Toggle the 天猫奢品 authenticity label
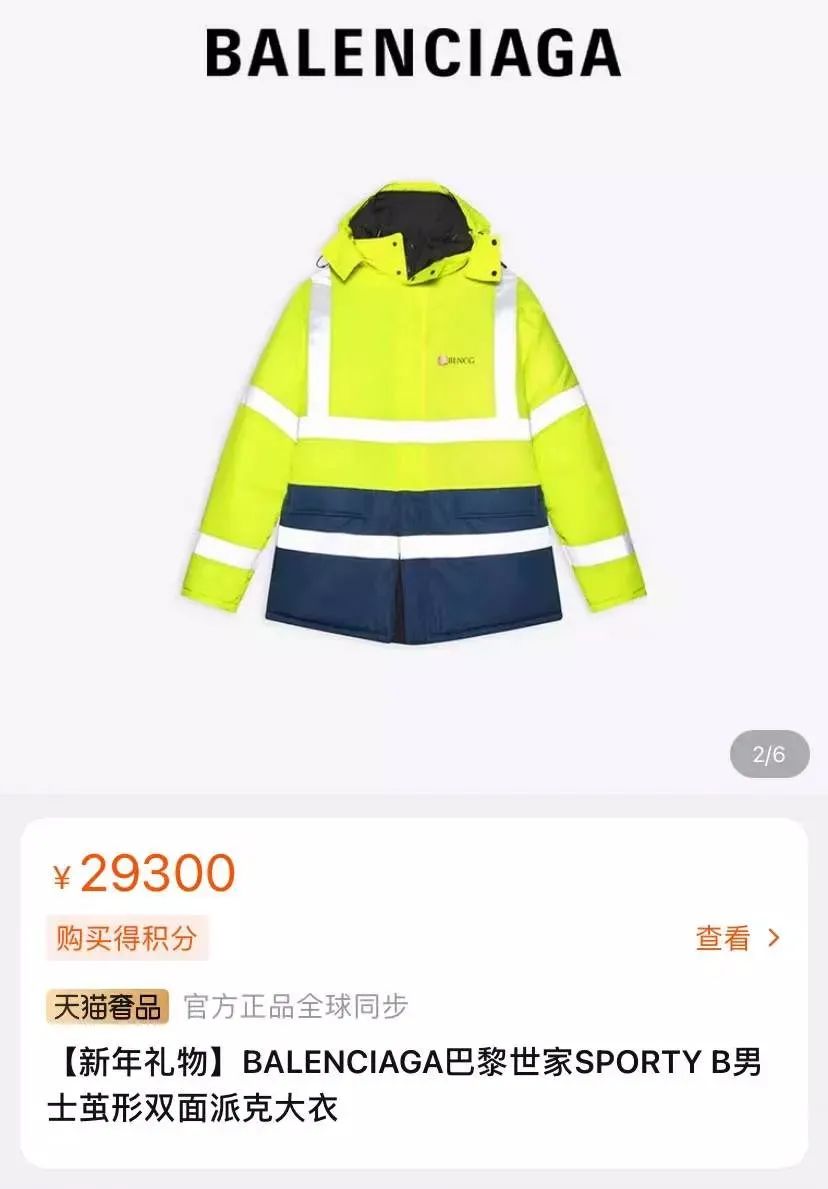This screenshot has width=828, height=1189. (x=107, y=1006)
